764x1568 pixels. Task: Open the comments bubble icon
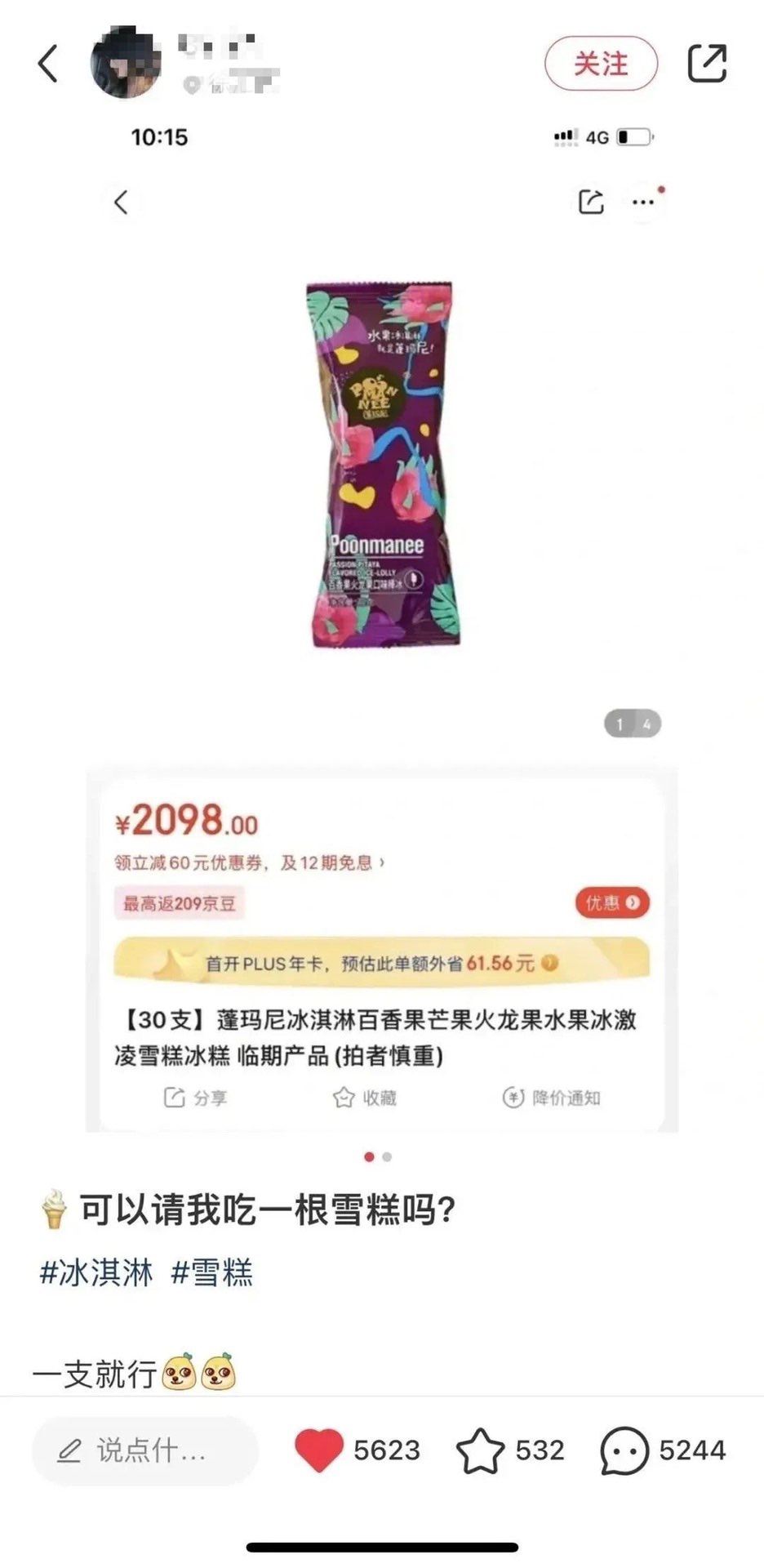tap(624, 1450)
